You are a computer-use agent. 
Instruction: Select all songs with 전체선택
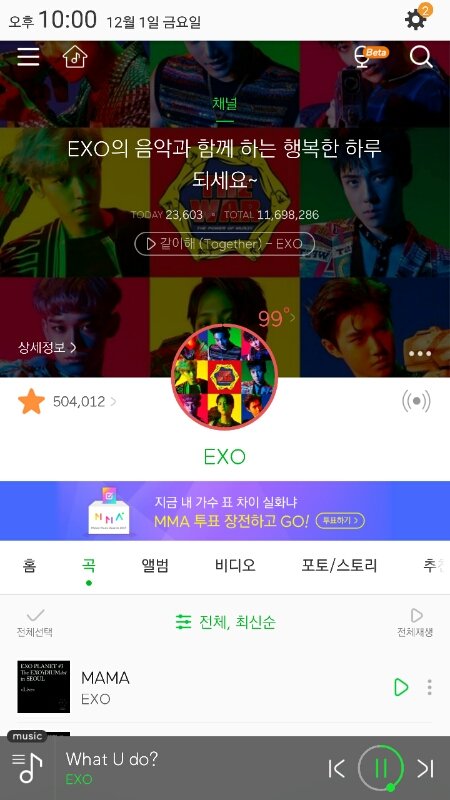[x=35, y=623]
